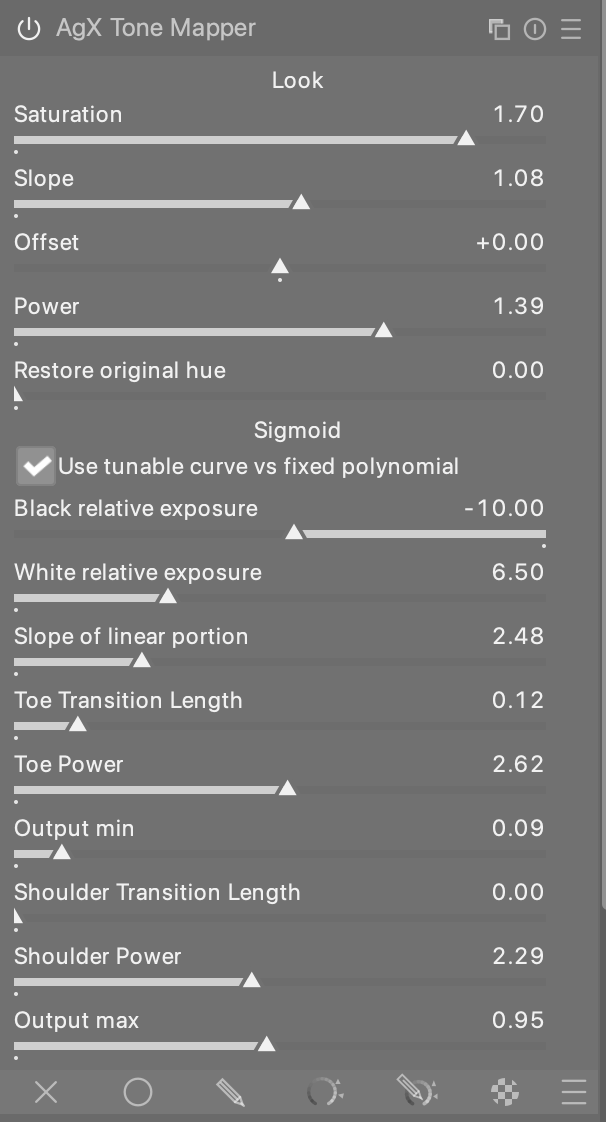Tap the Black relative exposure slider
The width and height of the screenshot is (606, 1122).
280,534
